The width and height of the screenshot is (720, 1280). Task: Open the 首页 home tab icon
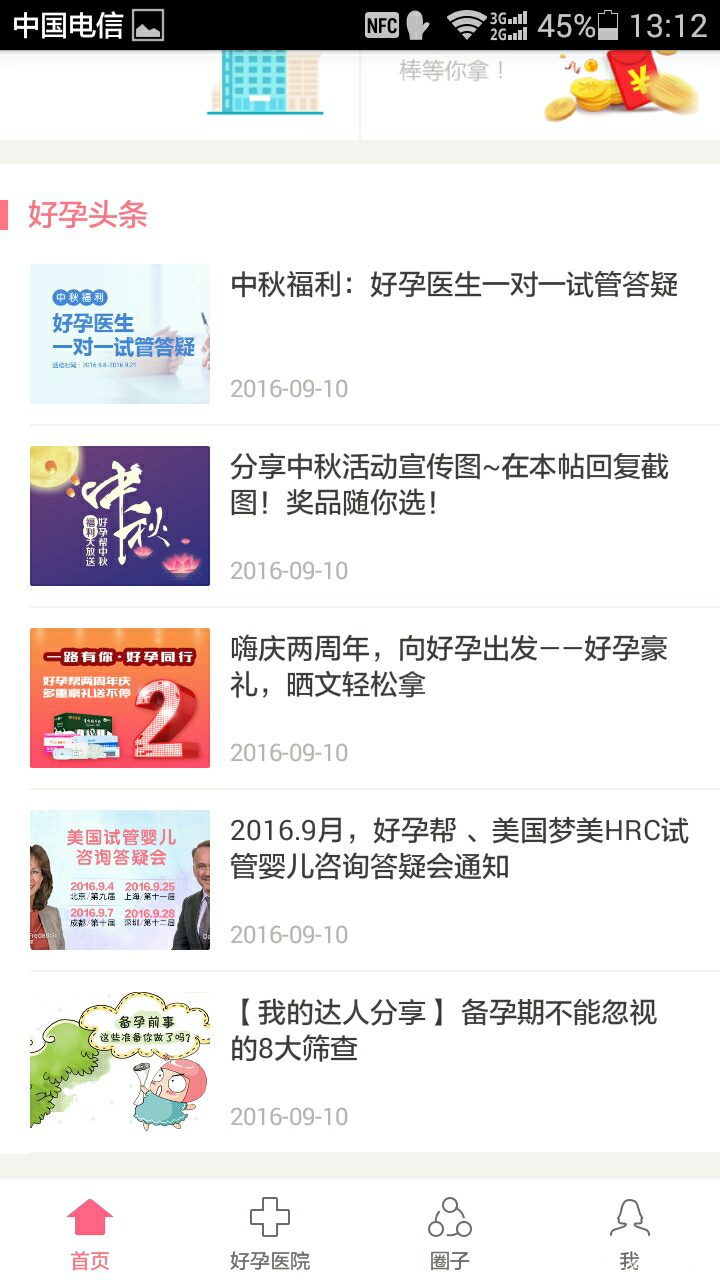coord(89,1215)
